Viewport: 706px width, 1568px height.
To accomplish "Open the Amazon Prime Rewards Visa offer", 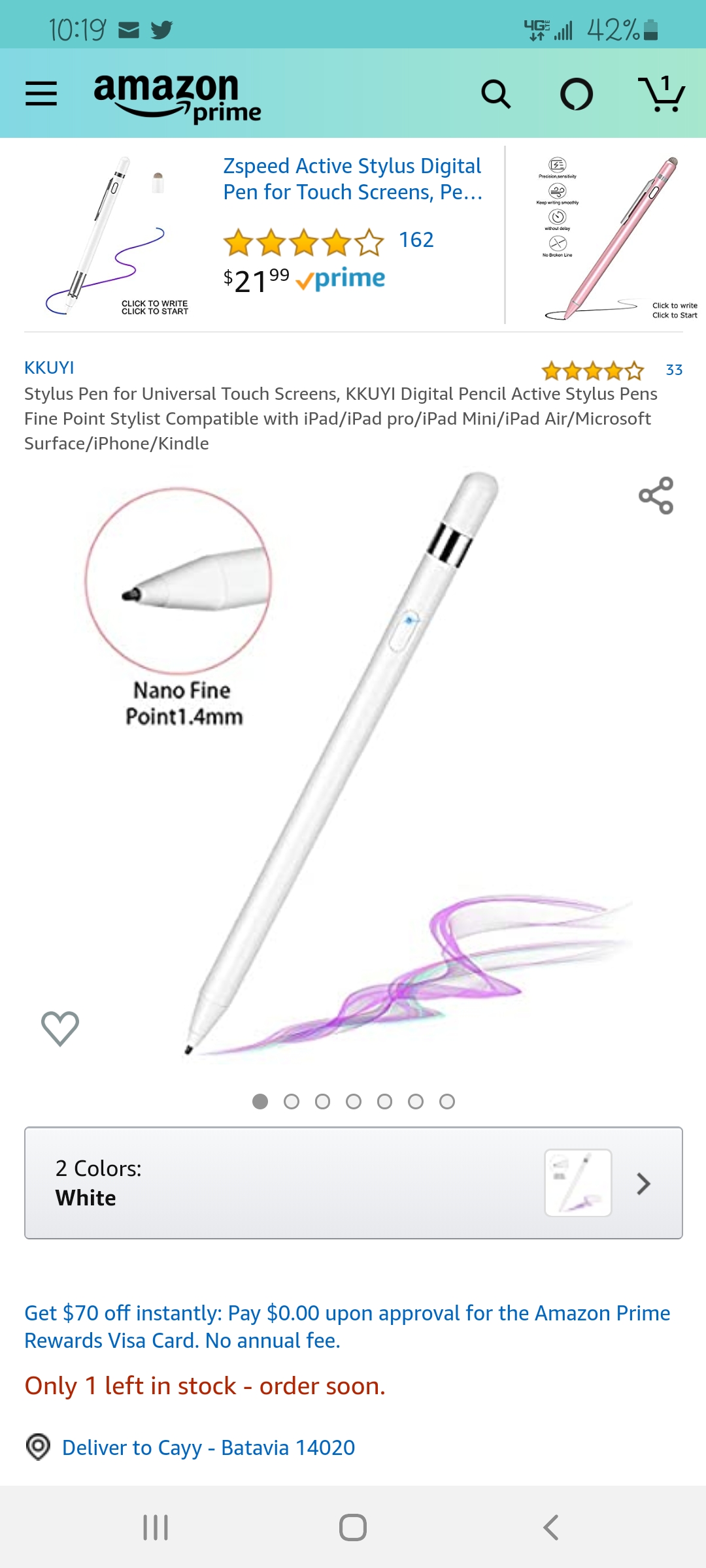I will (x=346, y=1326).
